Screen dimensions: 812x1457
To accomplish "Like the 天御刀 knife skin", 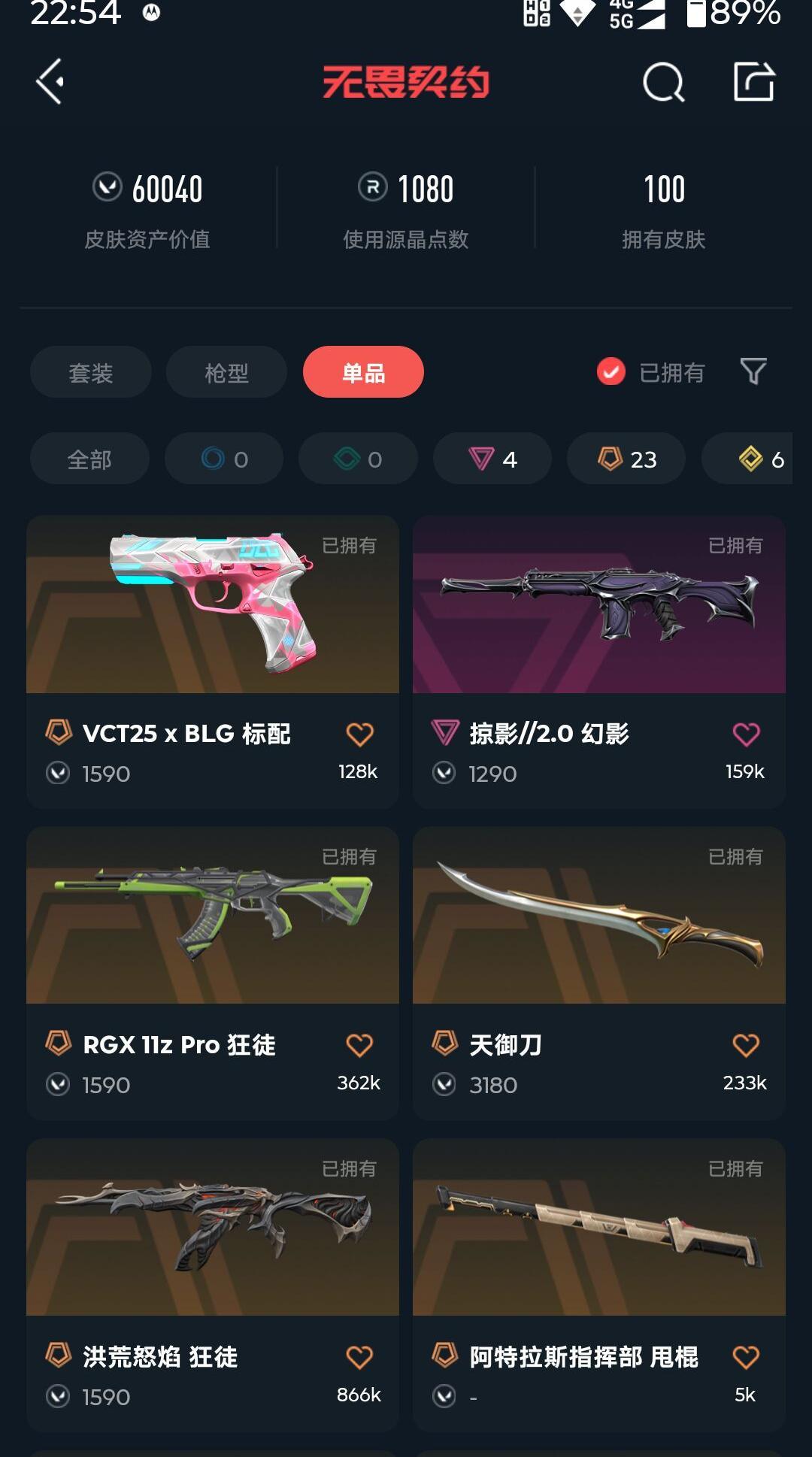I will 746,1045.
